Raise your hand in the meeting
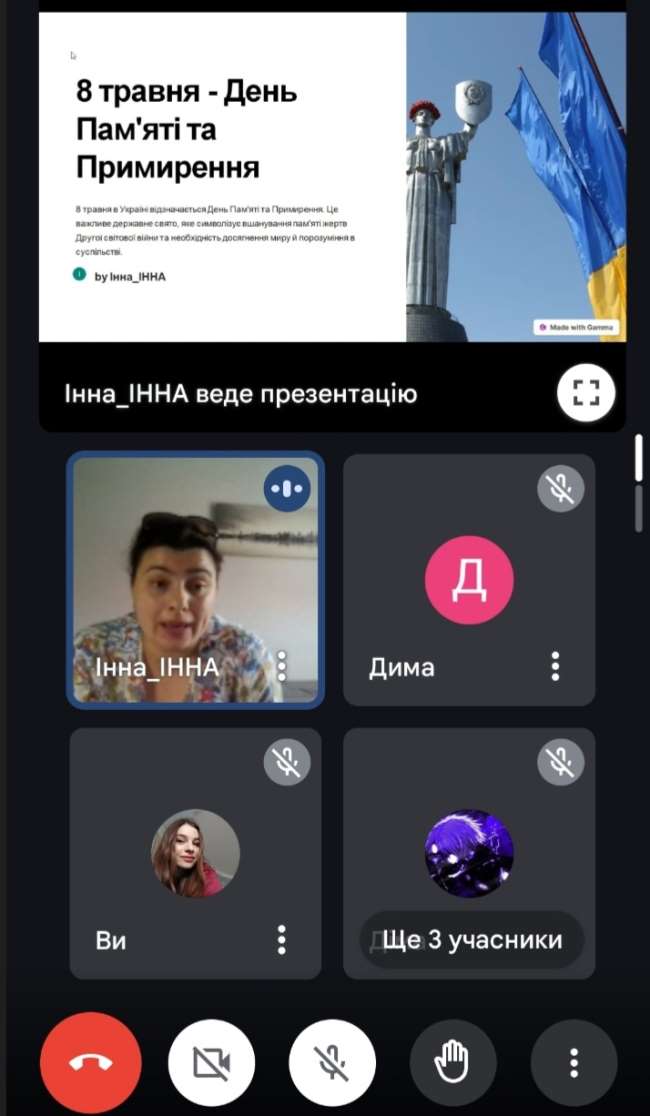This screenshot has width=650, height=1116. (453, 1062)
